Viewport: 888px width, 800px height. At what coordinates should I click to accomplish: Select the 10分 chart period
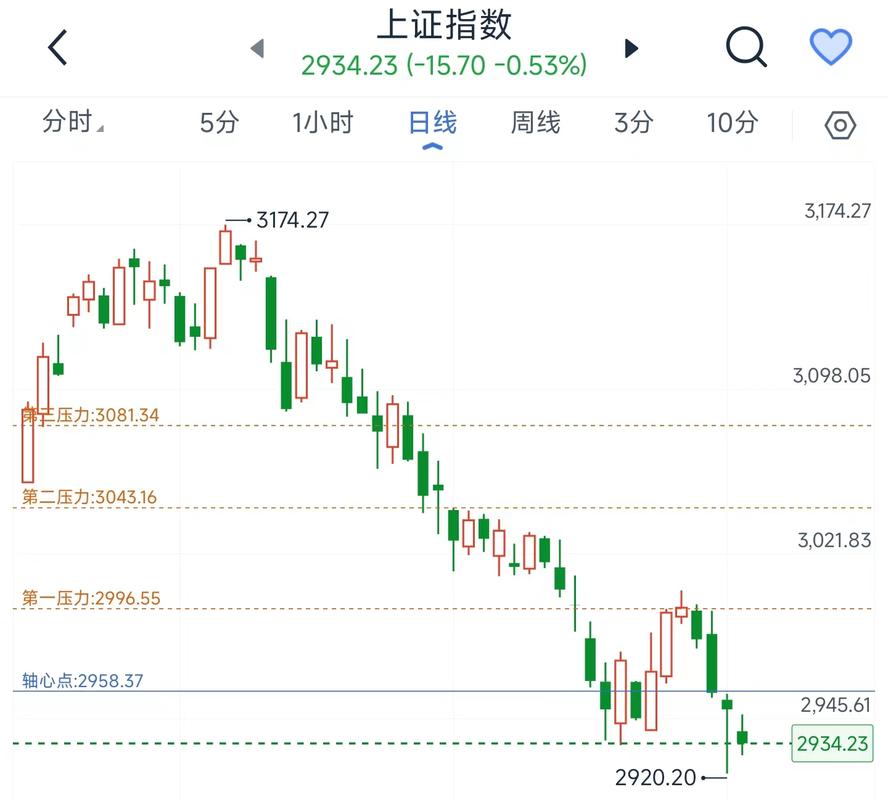(x=732, y=123)
